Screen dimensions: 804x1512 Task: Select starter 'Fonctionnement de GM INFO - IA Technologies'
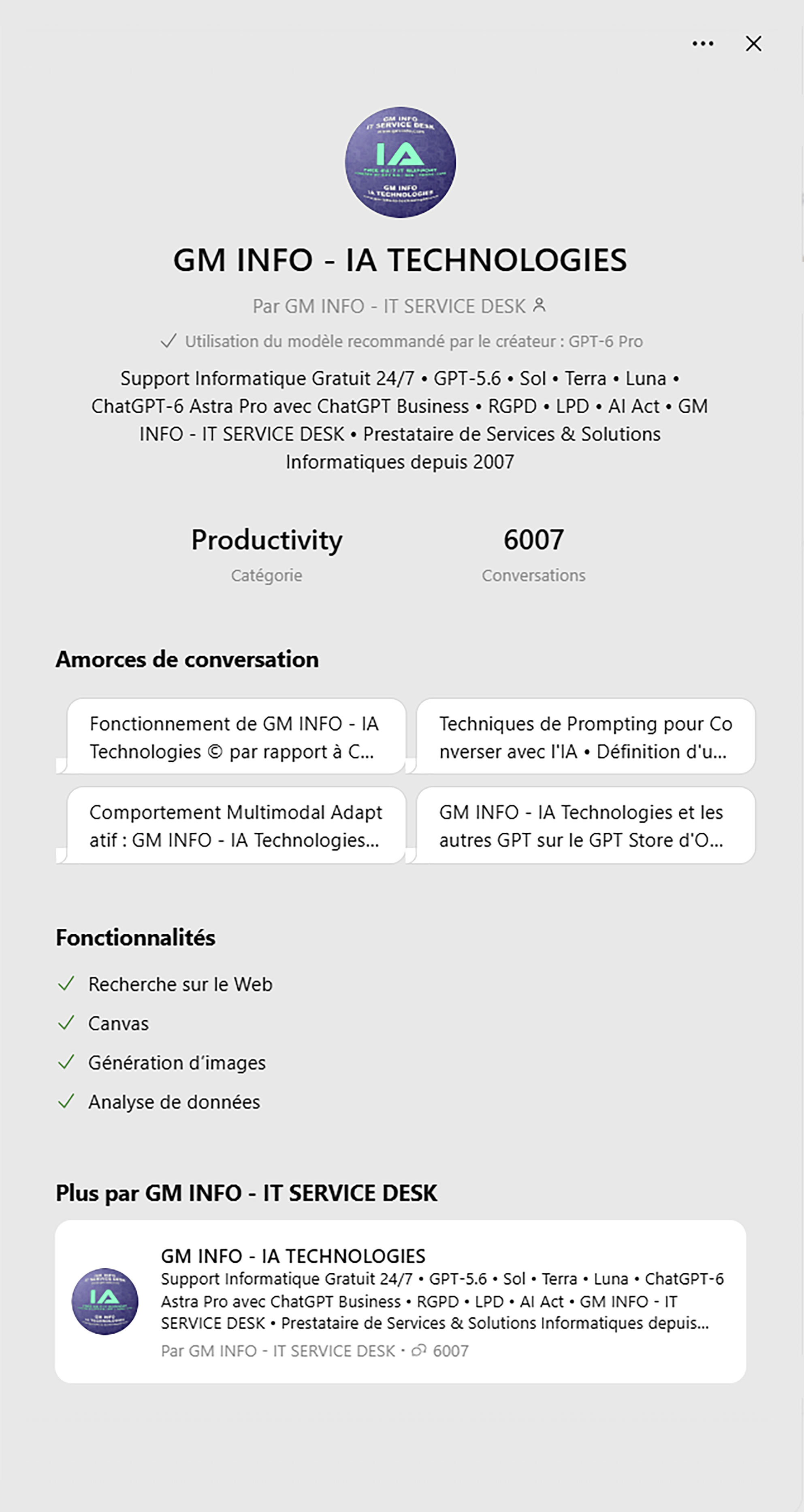click(236, 737)
